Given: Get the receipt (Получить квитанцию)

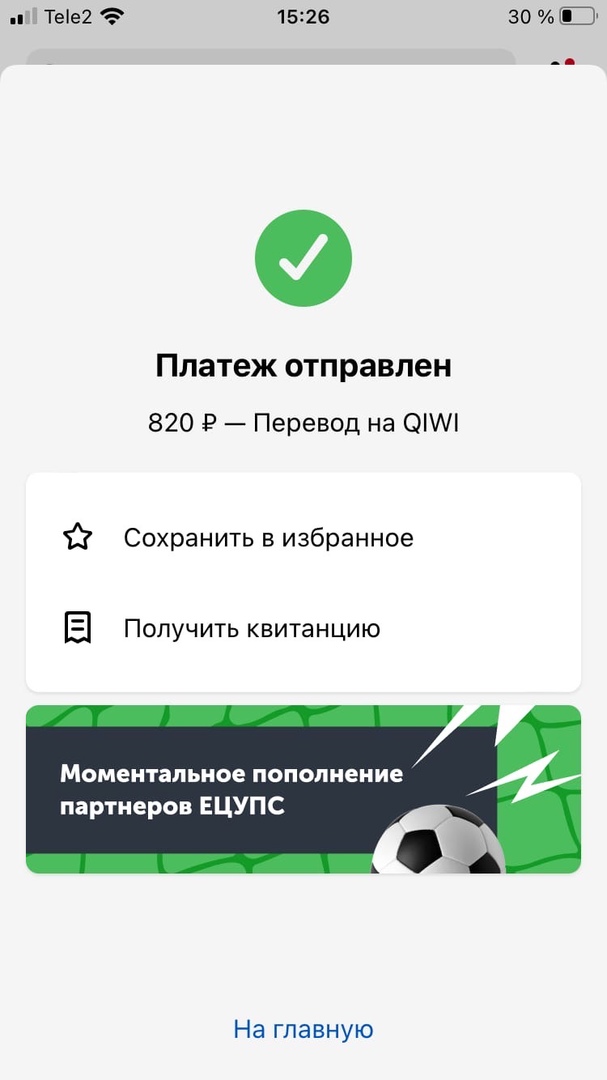Looking at the screenshot, I should pos(251,629).
